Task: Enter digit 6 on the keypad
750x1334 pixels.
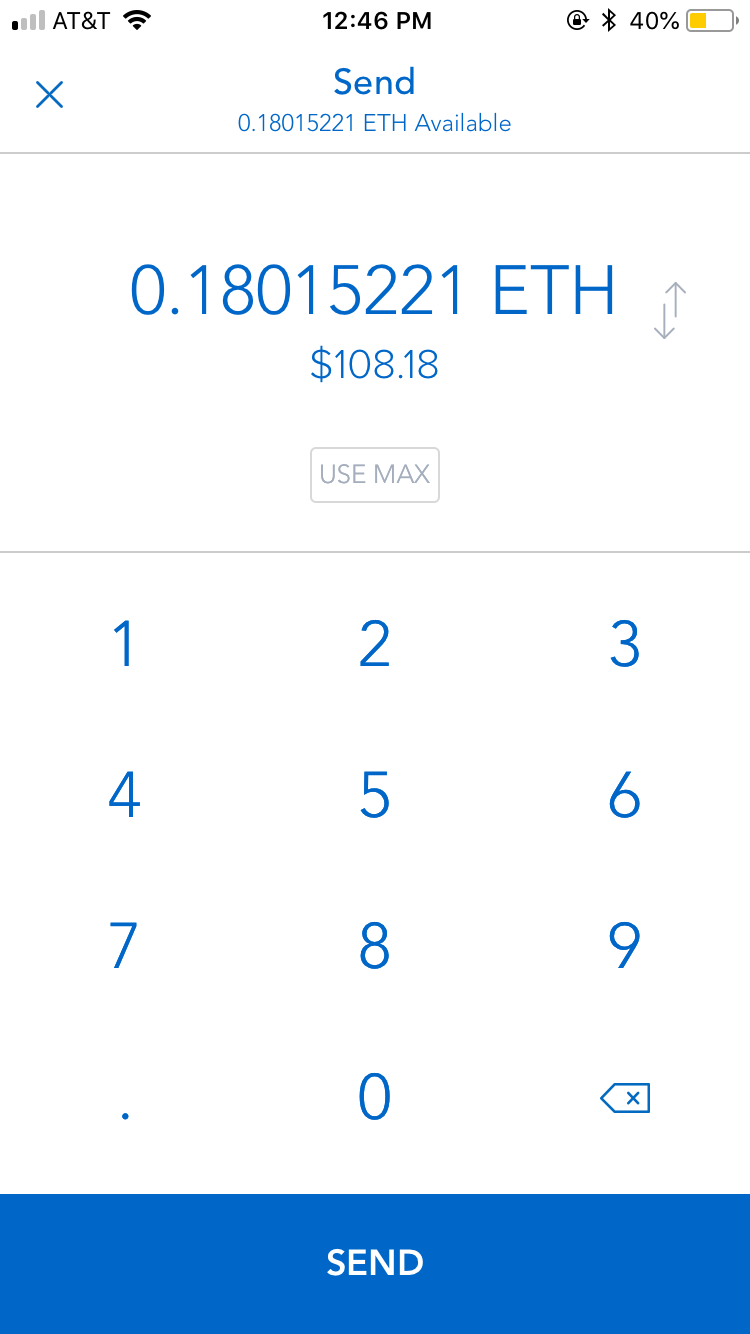Action: [625, 795]
